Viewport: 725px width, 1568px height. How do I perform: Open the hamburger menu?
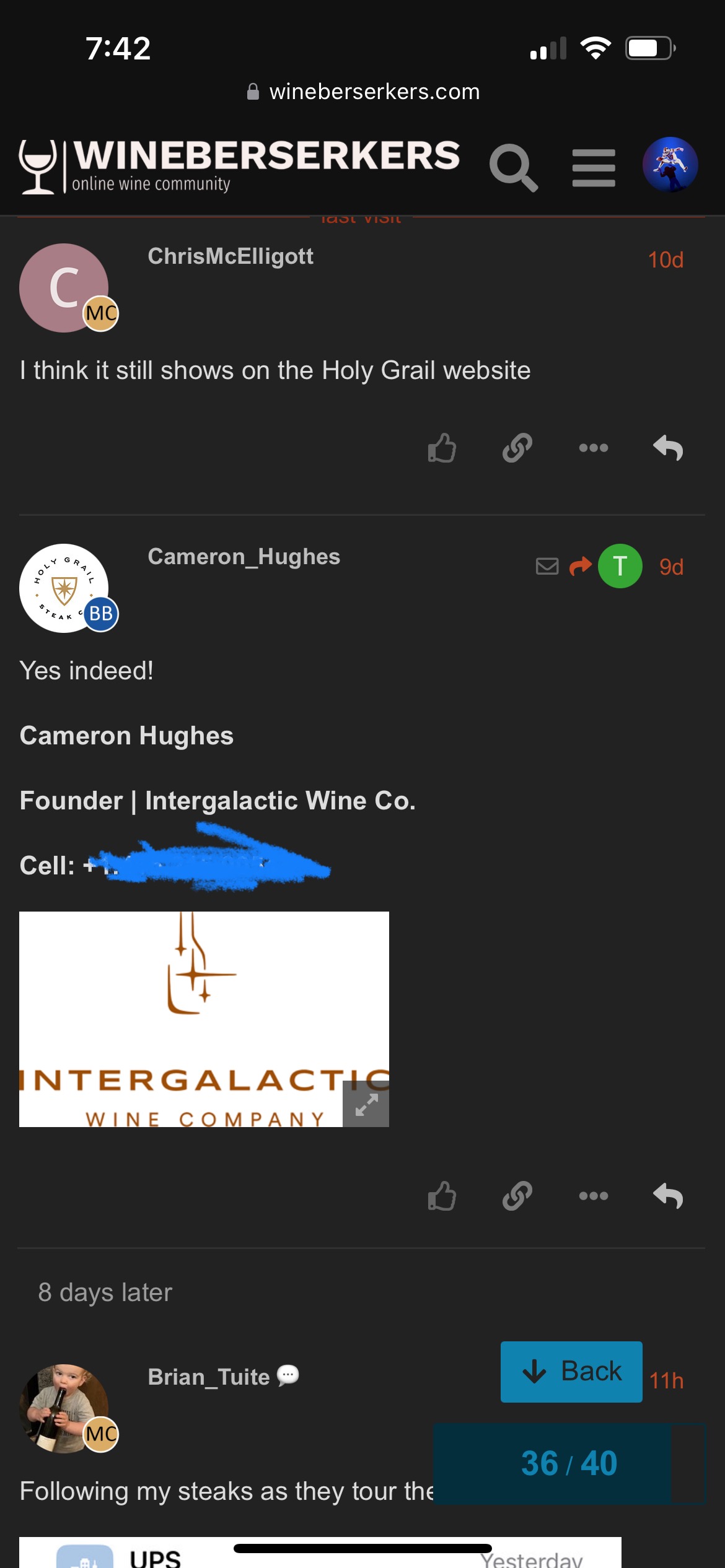click(x=594, y=167)
